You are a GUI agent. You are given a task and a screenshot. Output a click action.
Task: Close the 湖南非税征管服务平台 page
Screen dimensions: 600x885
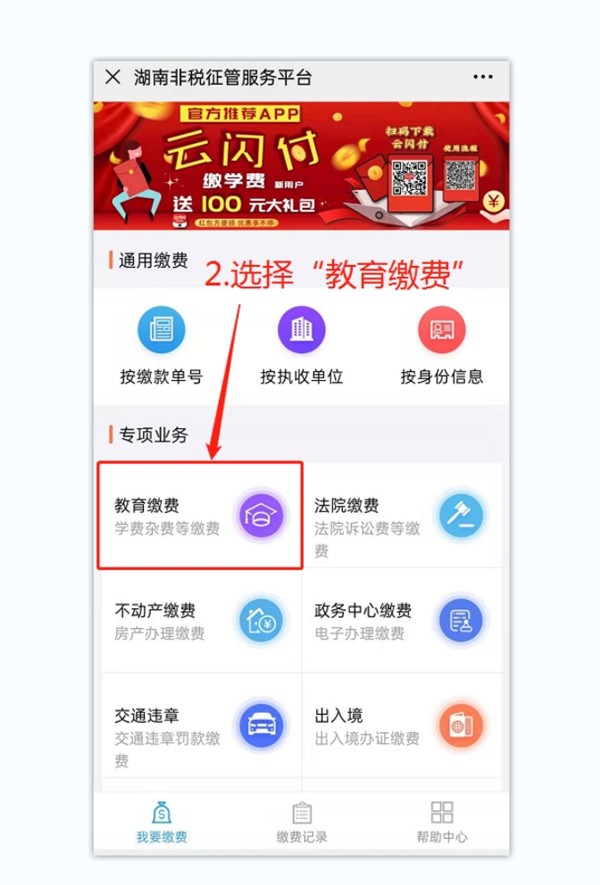coord(113,78)
